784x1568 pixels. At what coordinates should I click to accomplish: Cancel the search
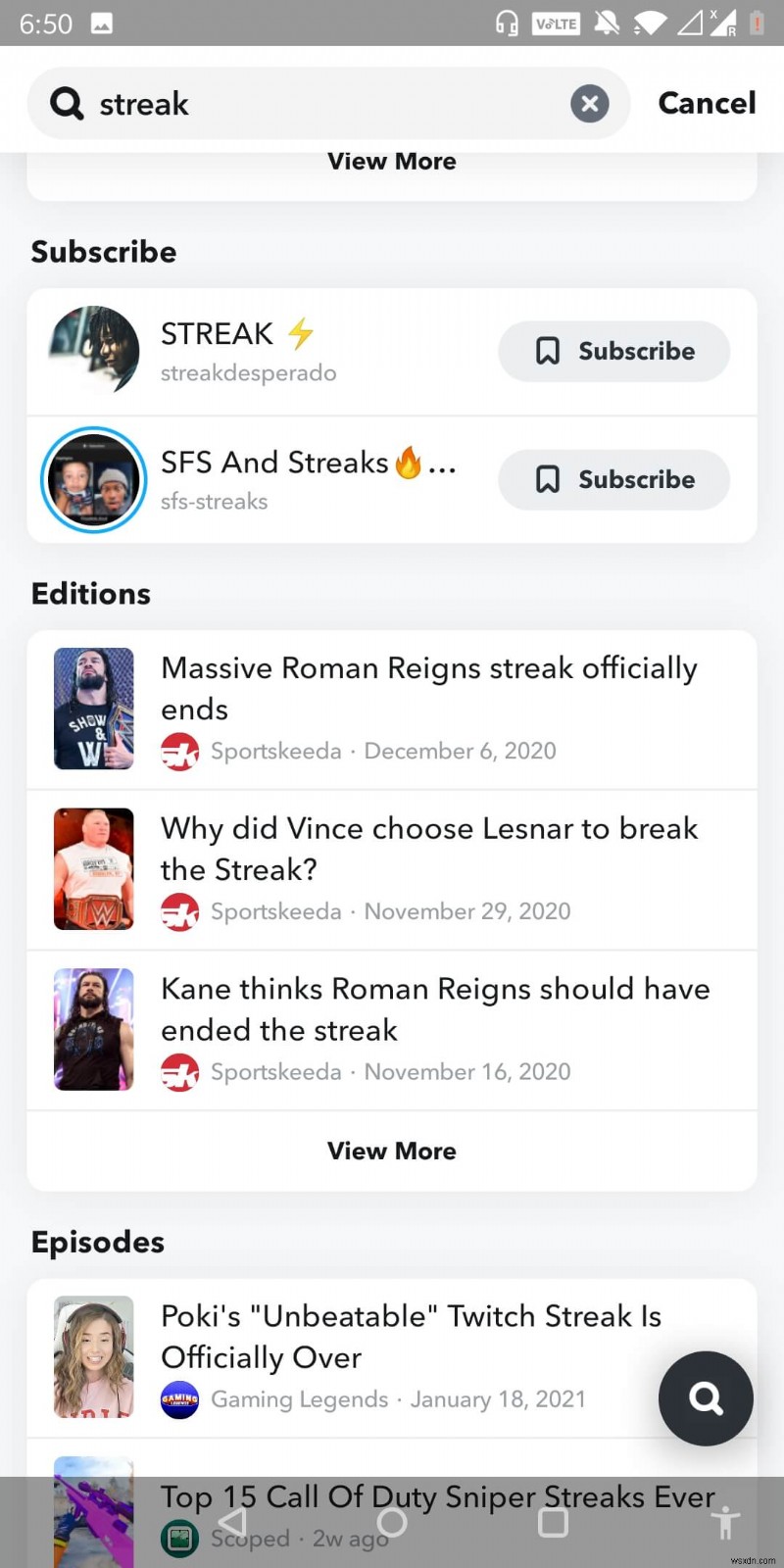[x=706, y=103]
